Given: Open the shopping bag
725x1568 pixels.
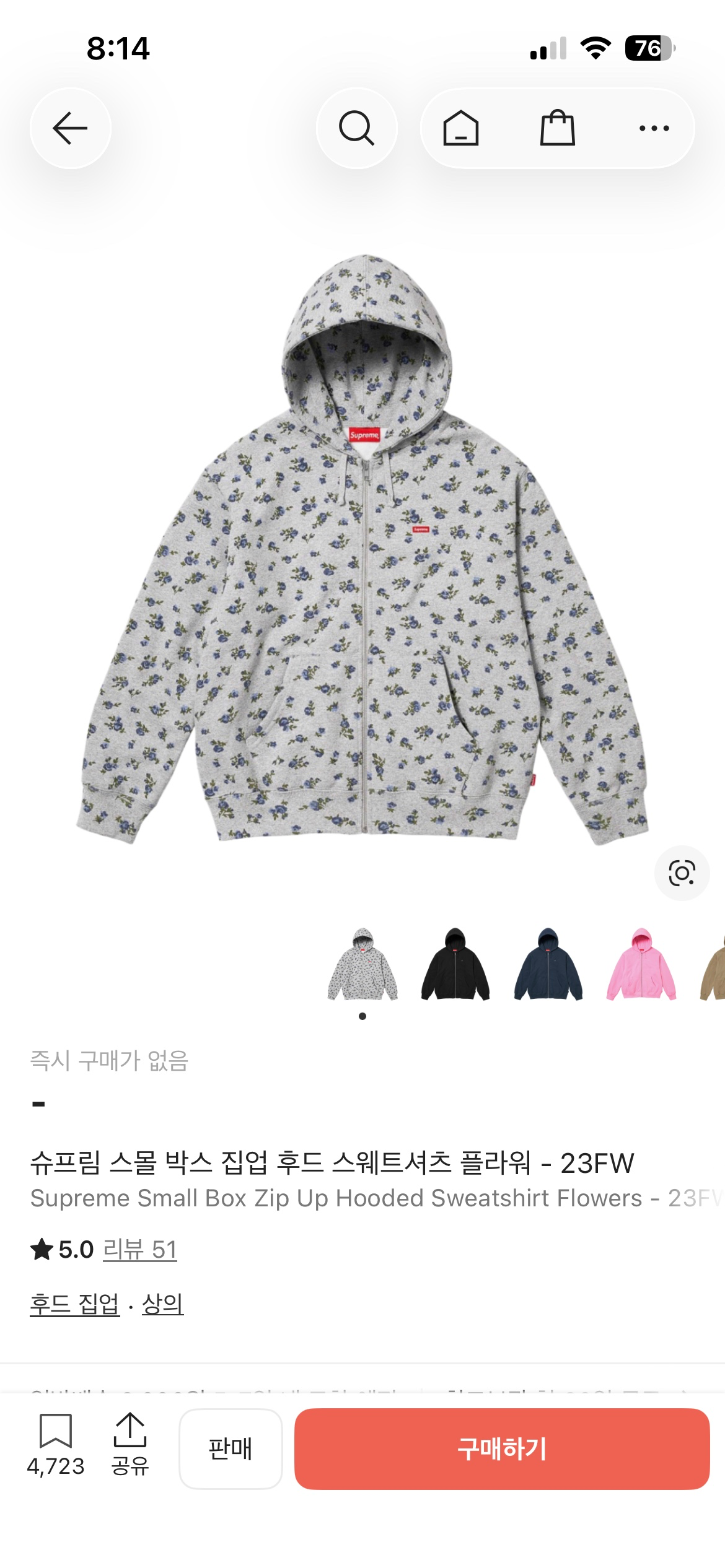Looking at the screenshot, I should click(557, 128).
